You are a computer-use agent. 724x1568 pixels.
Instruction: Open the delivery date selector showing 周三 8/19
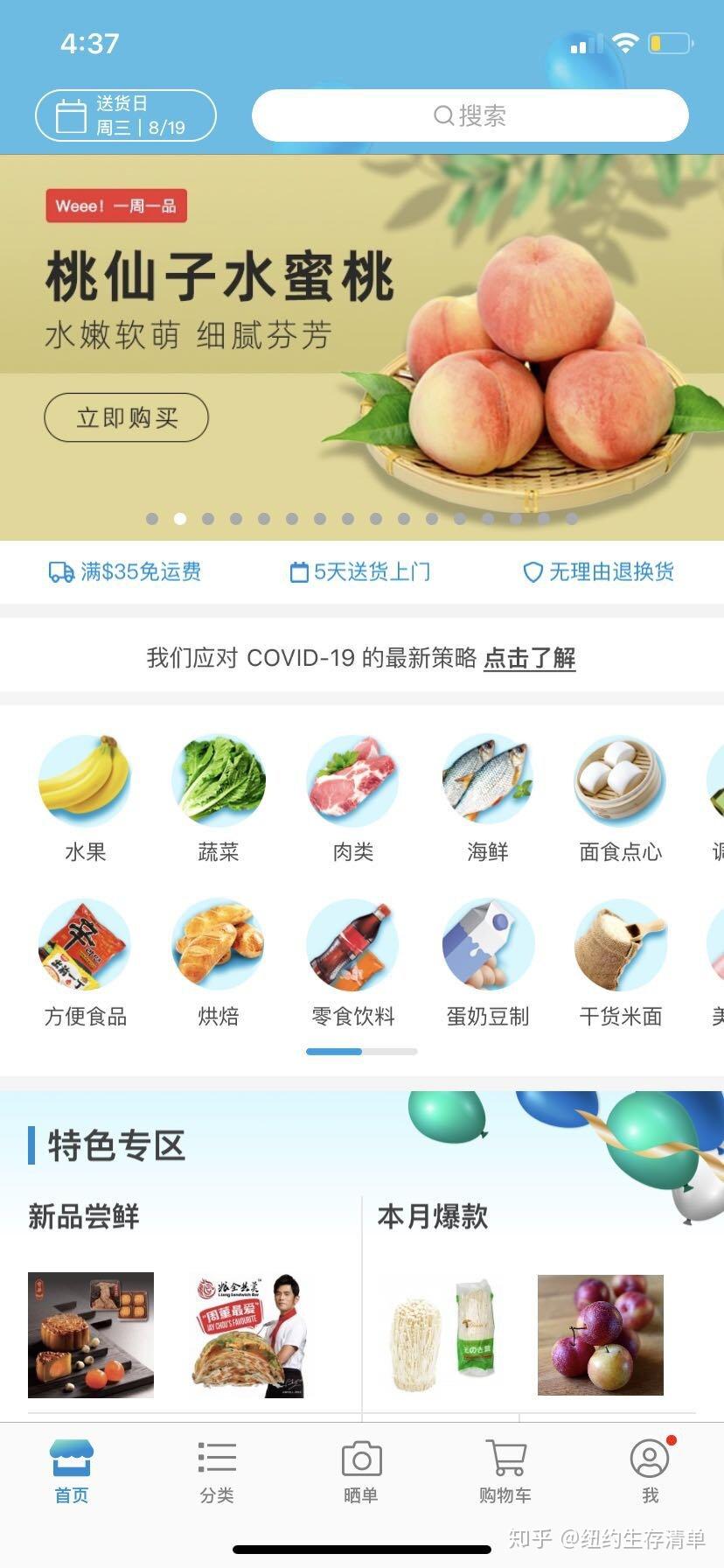(x=125, y=115)
